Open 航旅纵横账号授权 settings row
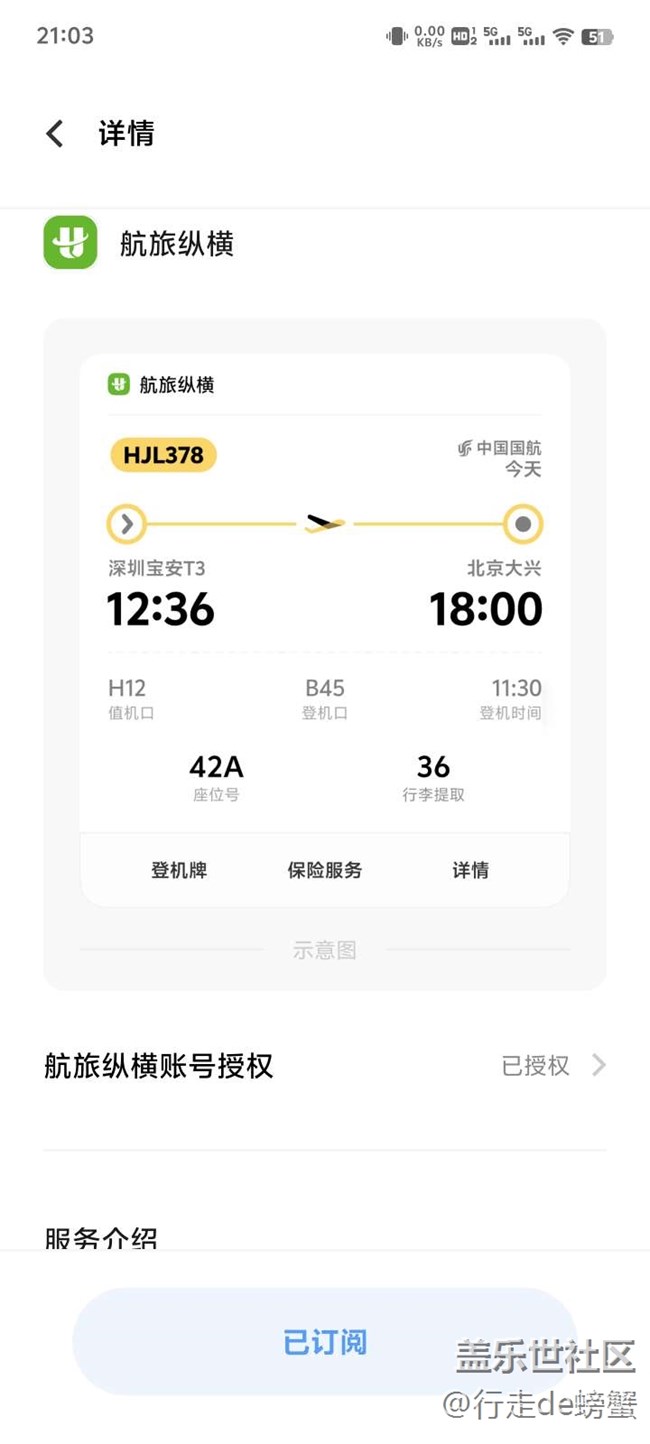Image resolution: width=650 pixels, height=1444 pixels. pyautogui.click(x=325, y=1065)
